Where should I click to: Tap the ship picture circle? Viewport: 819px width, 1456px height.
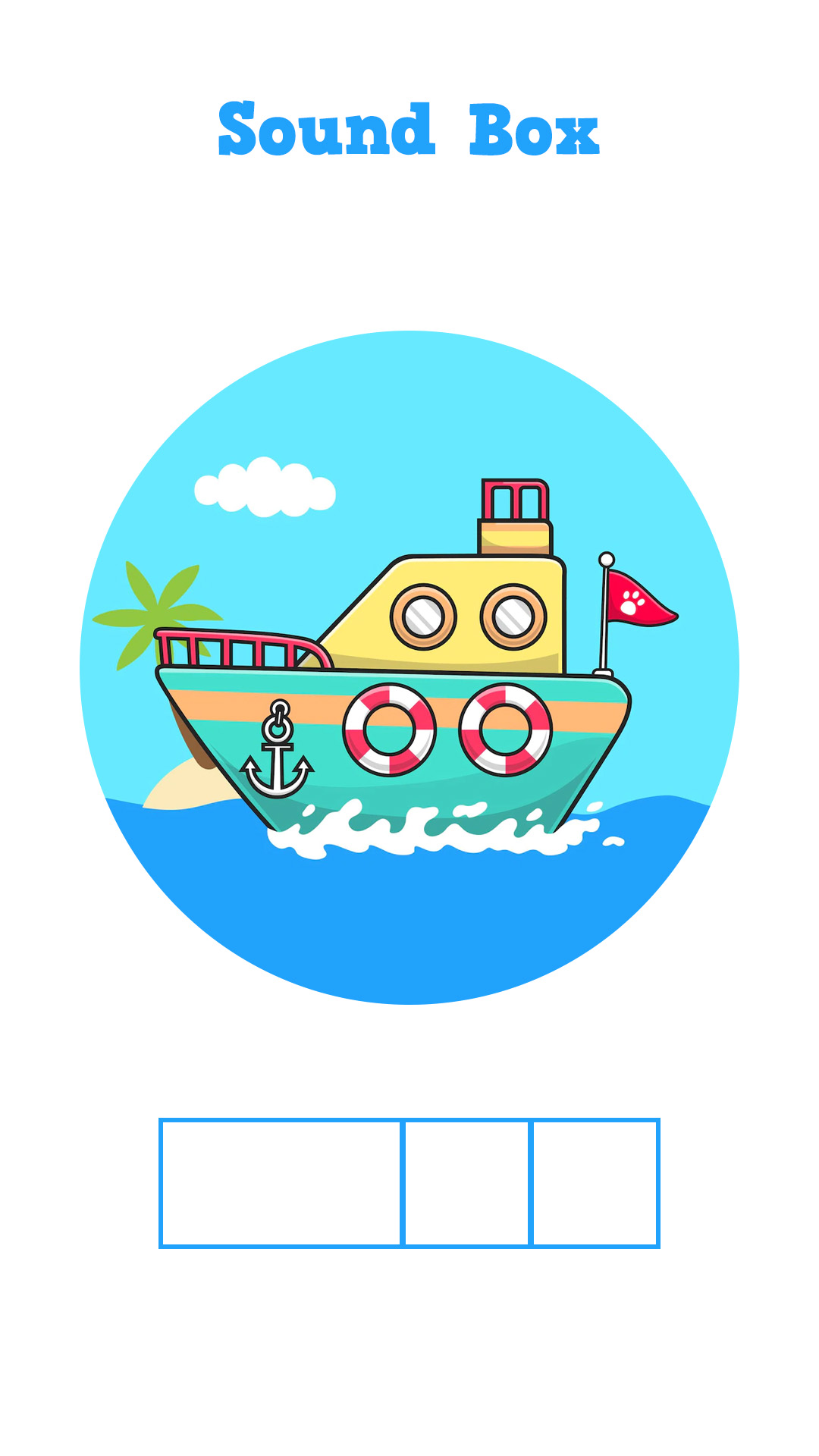[409, 667]
